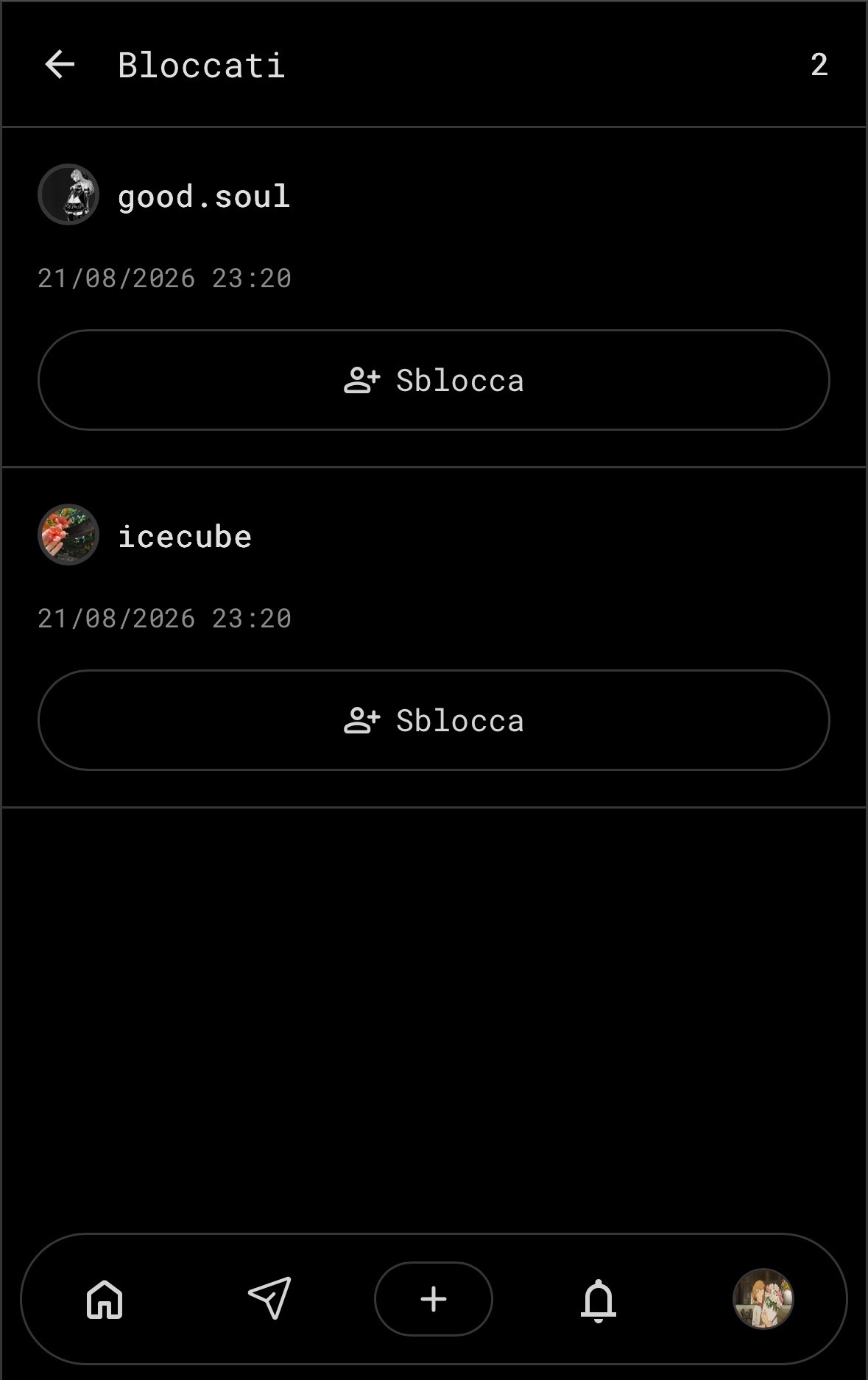Open direct messages paper plane tab
The image size is (868, 1380).
point(269,1298)
